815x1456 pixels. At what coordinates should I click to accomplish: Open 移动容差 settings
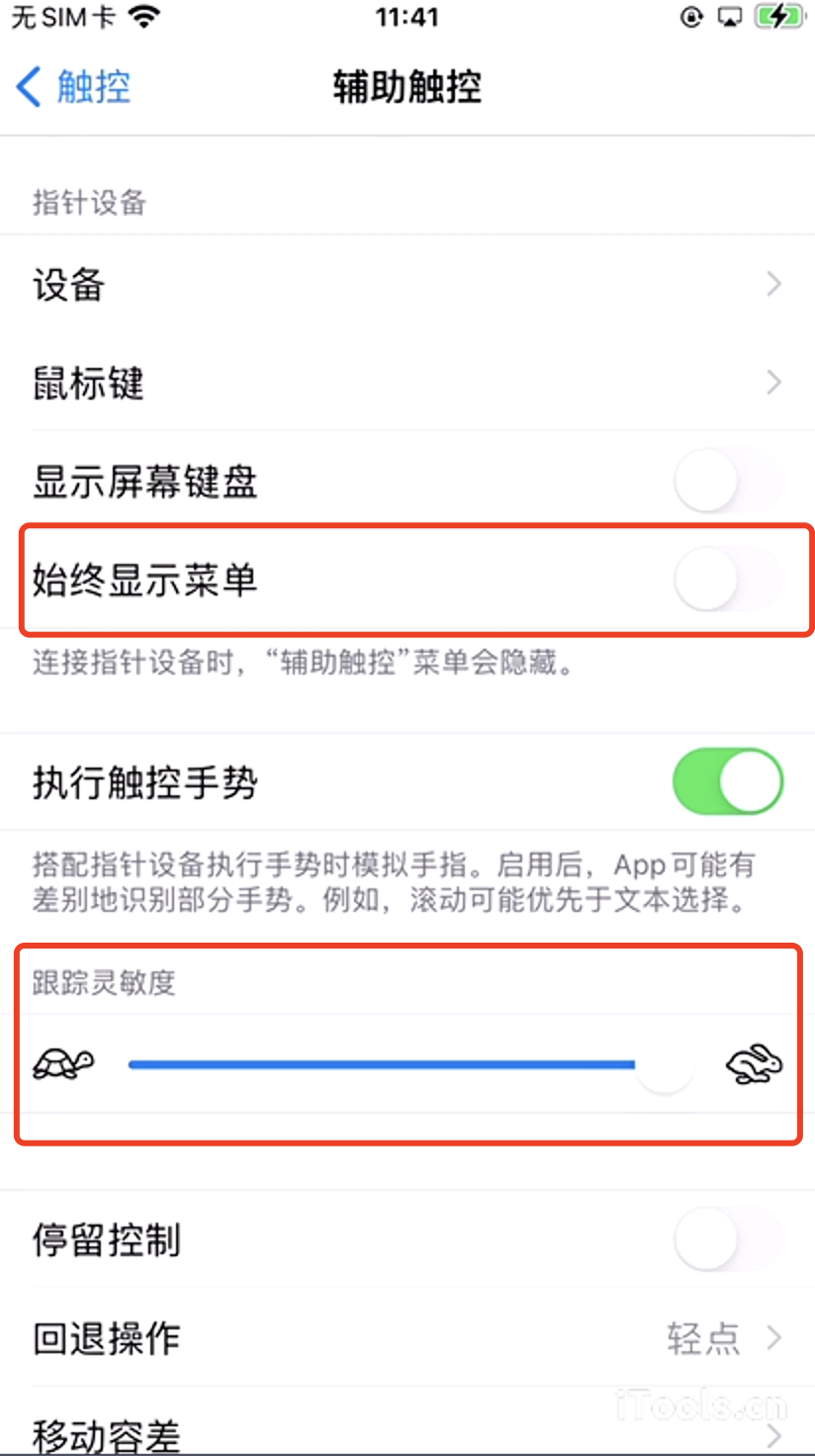point(407,1432)
